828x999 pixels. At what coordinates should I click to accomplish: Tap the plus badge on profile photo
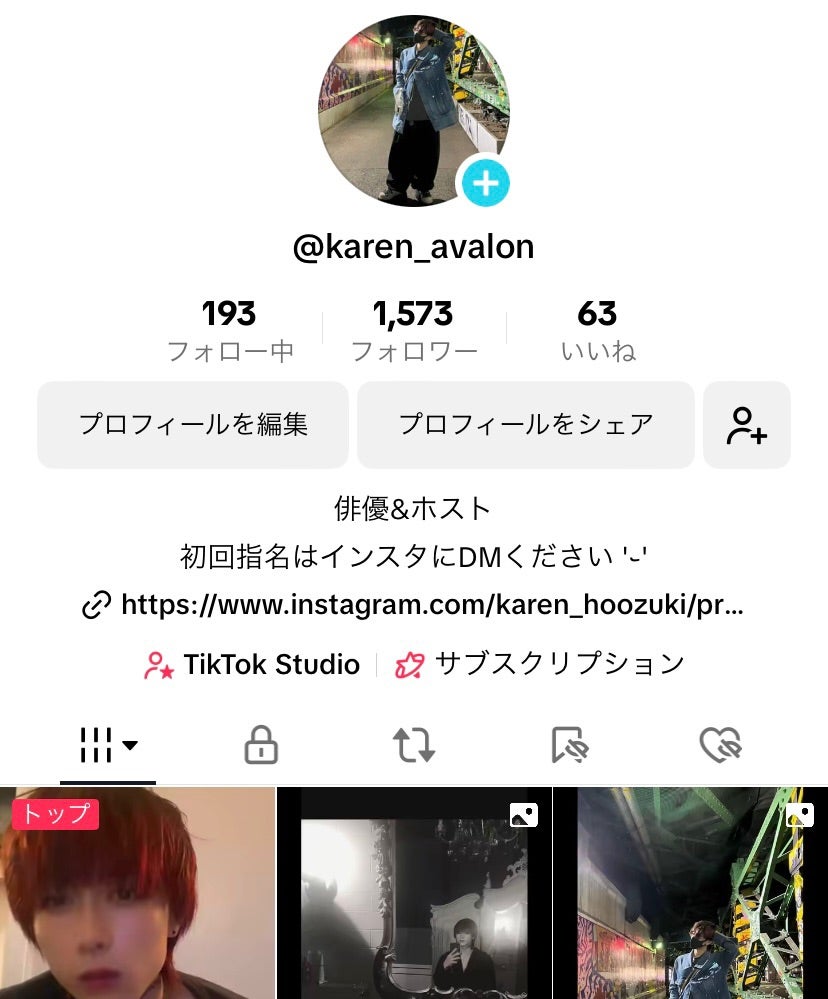[485, 183]
